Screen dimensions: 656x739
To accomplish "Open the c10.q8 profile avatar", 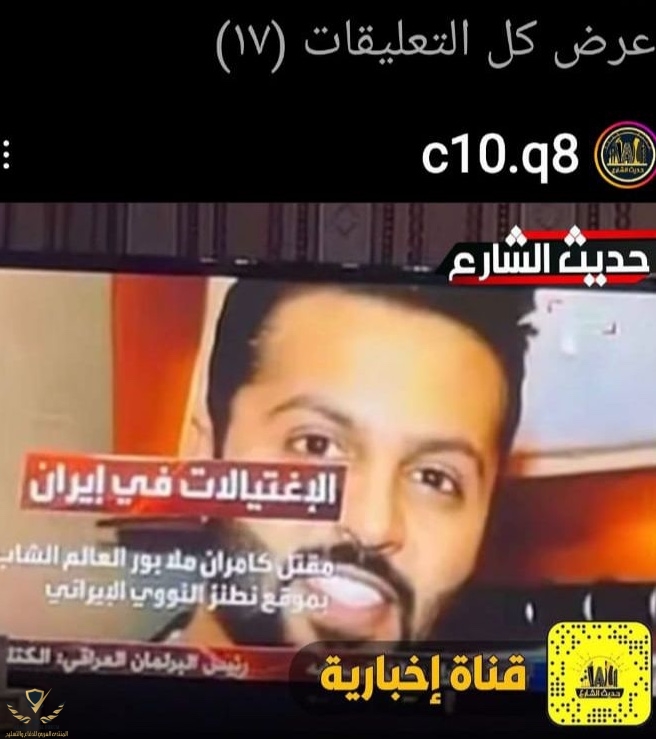I will 623,157.
